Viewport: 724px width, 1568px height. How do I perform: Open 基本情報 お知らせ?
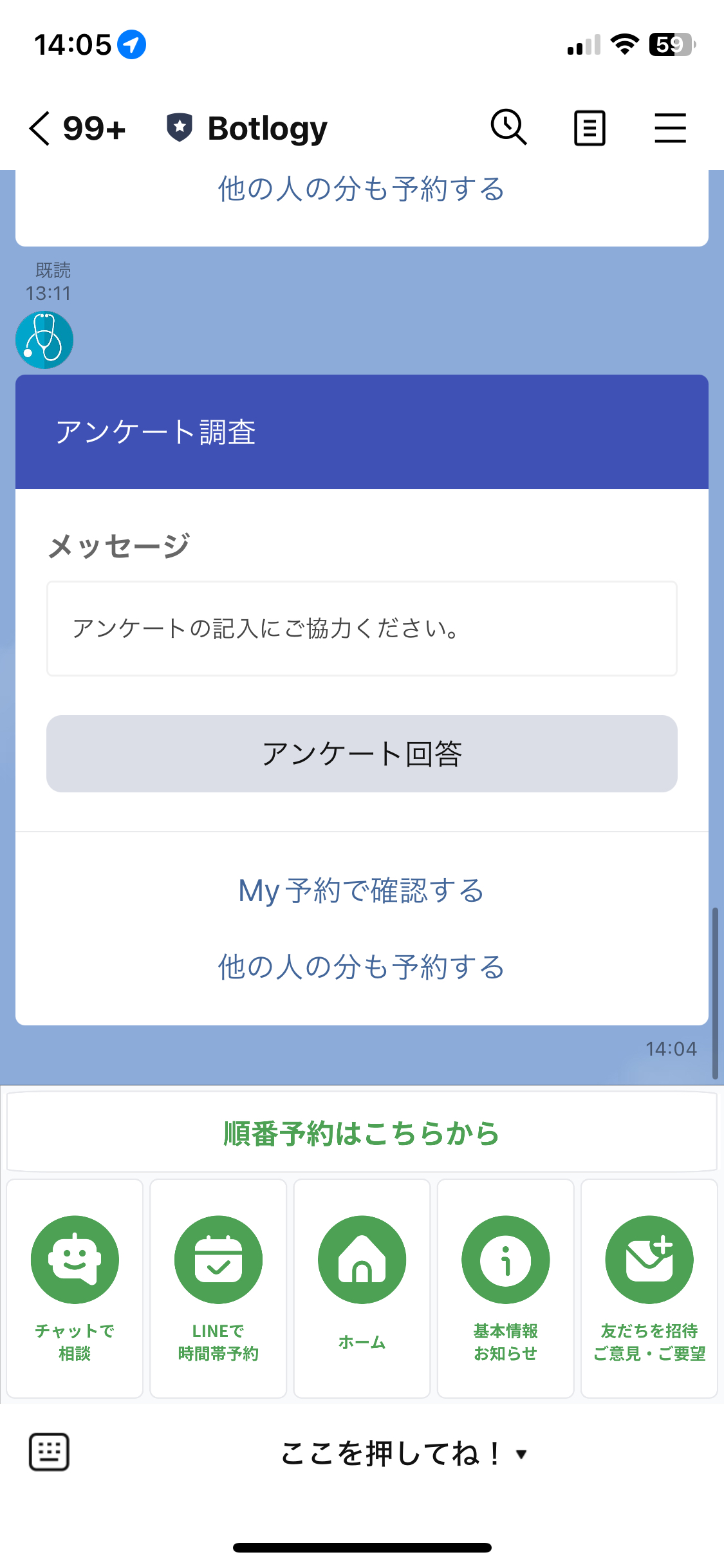(505, 1288)
